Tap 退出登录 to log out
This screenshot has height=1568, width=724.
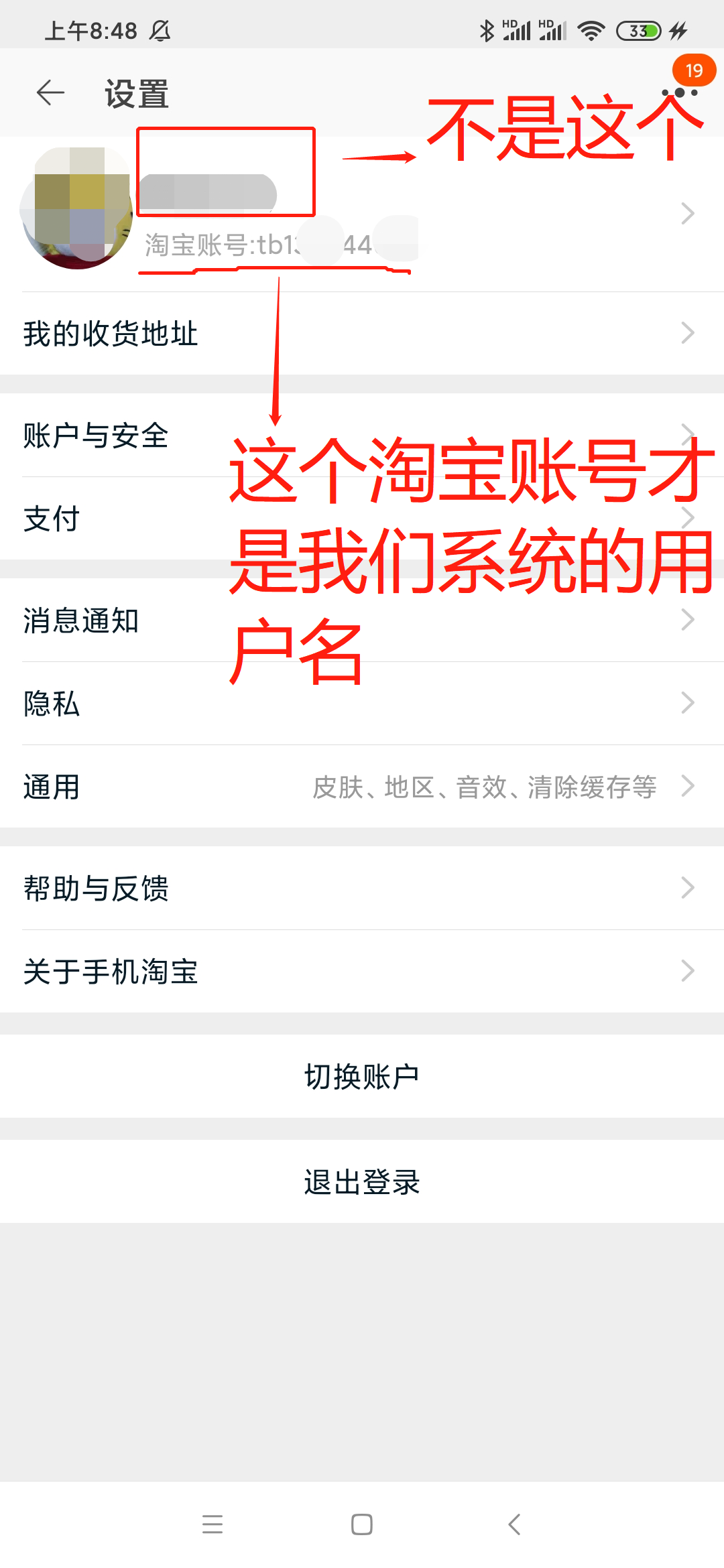click(362, 1182)
